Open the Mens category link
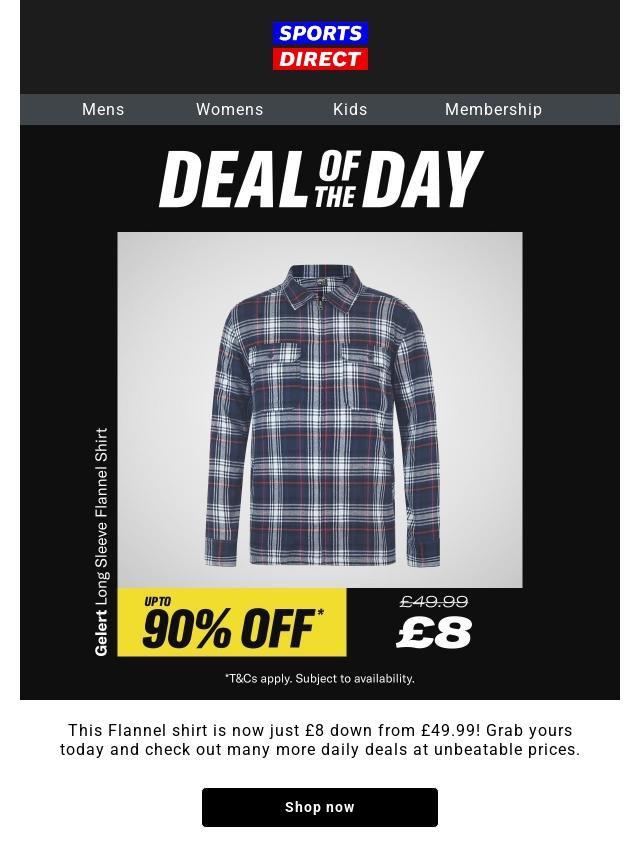This screenshot has width=640, height=854. click(103, 110)
